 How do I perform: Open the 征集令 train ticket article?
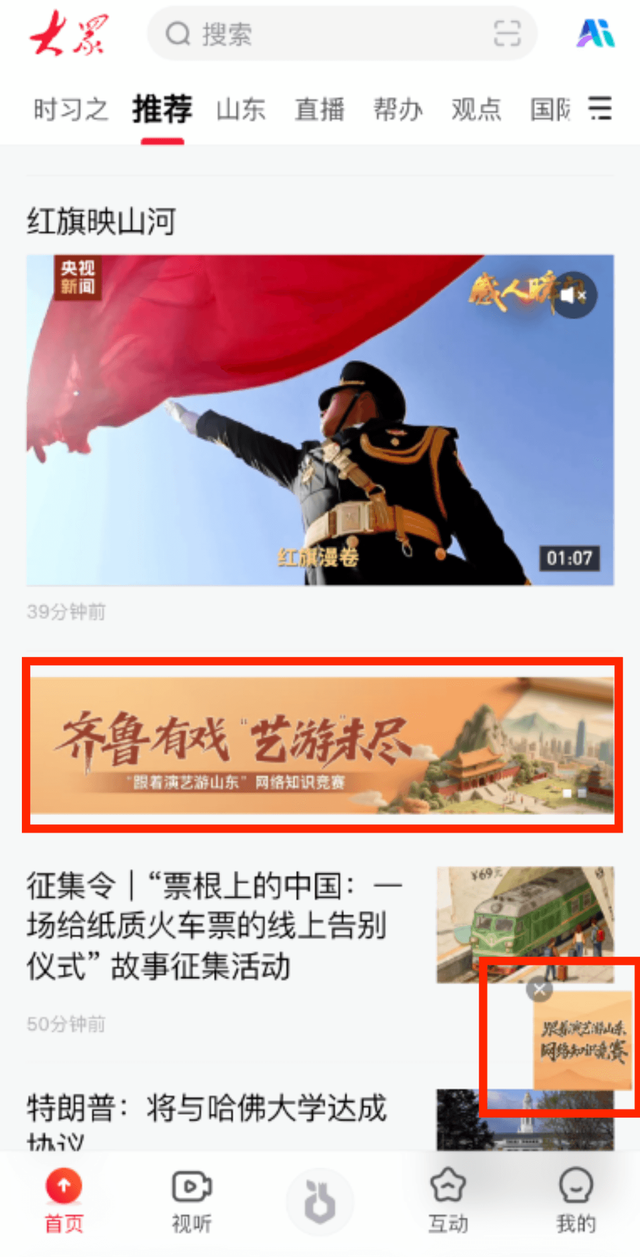[x=215, y=927]
